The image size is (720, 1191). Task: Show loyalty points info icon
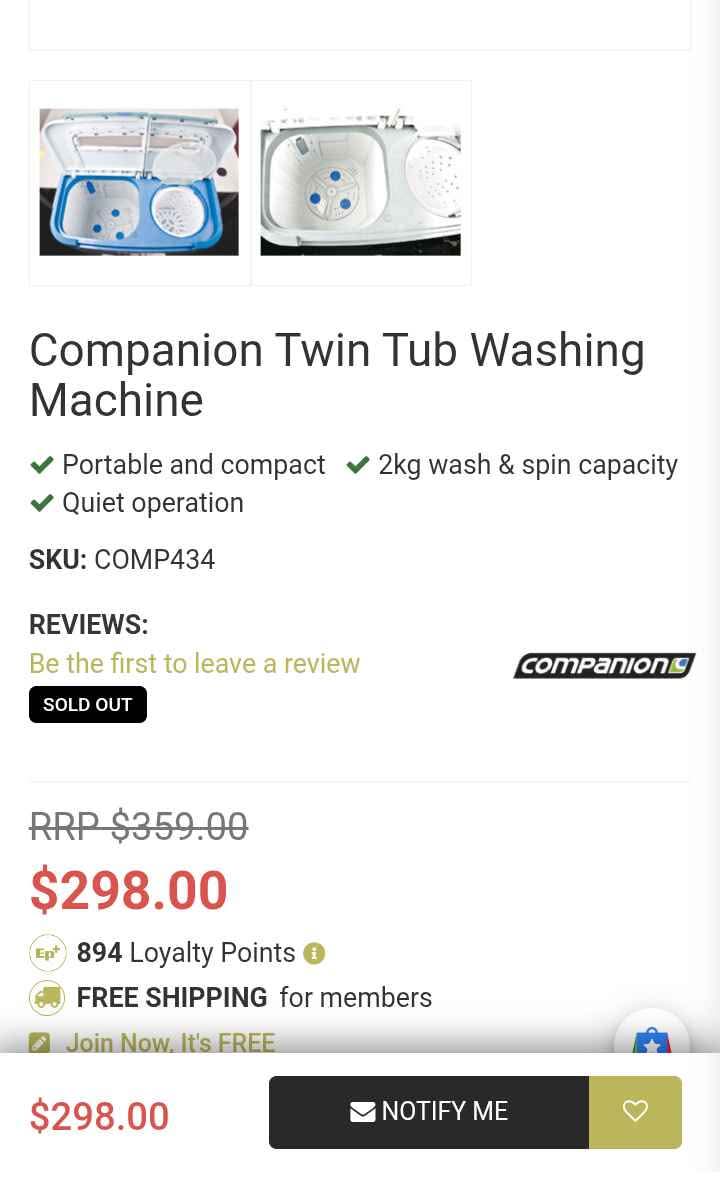point(314,954)
